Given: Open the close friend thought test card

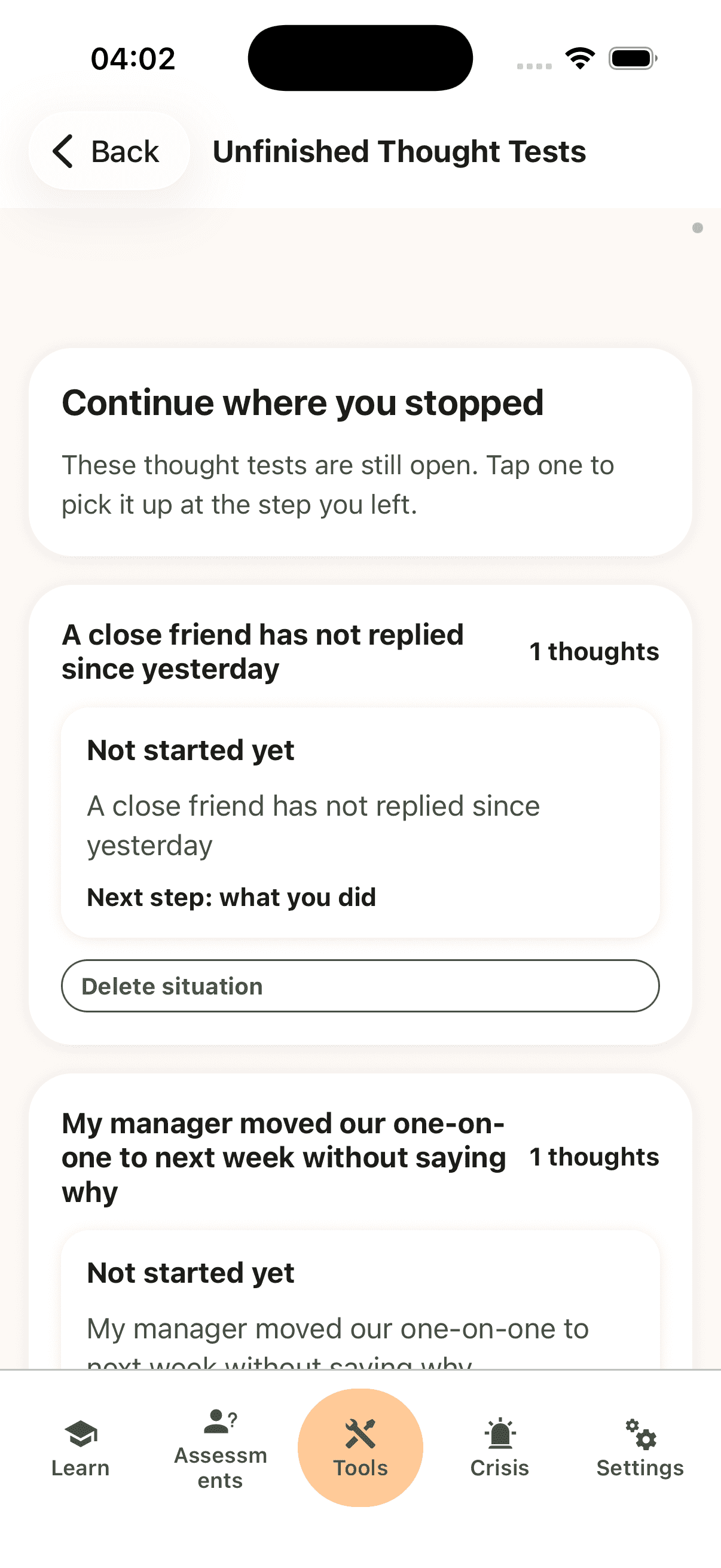Looking at the screenshot, I should click(x=360, y=822).
